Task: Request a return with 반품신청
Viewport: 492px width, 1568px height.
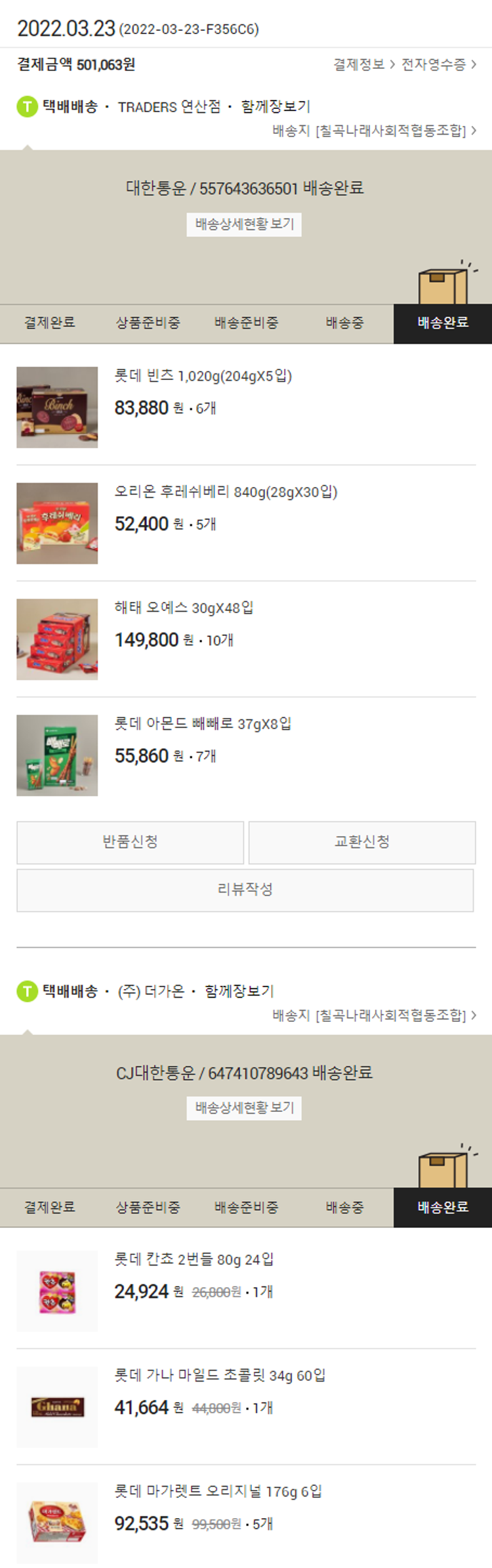Action: (130, 842)
